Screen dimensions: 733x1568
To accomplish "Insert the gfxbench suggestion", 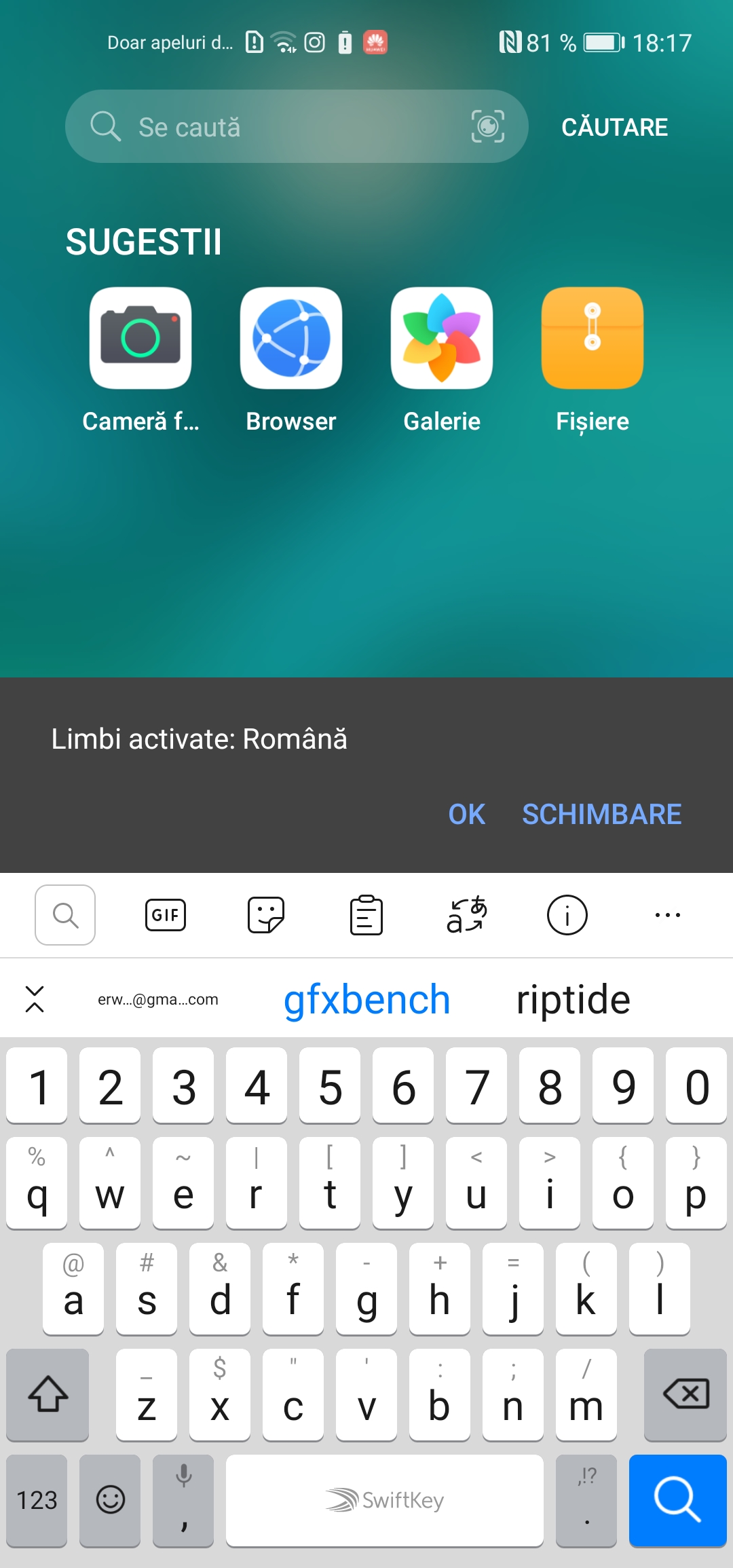I will point(366,999).
